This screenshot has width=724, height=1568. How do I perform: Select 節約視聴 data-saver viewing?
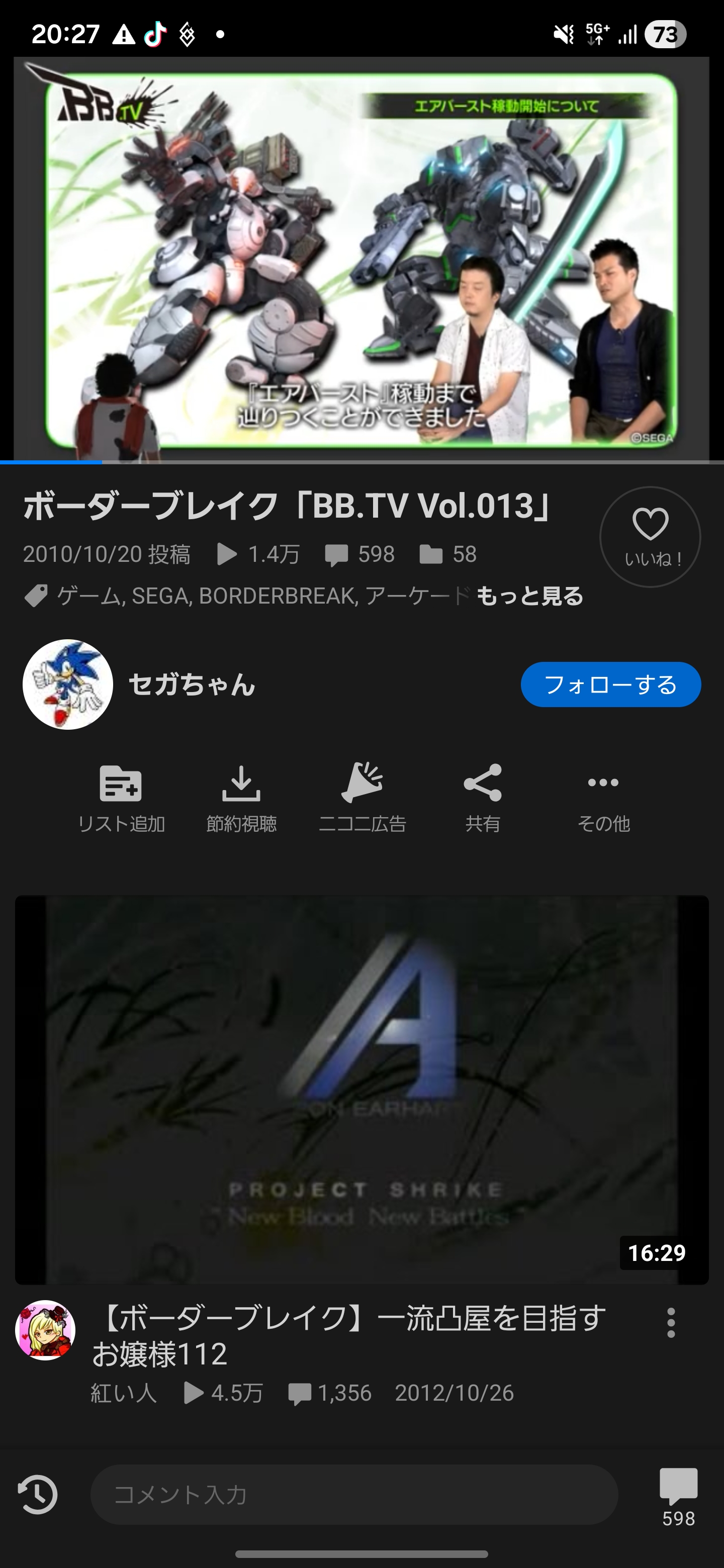pos(241,798)
